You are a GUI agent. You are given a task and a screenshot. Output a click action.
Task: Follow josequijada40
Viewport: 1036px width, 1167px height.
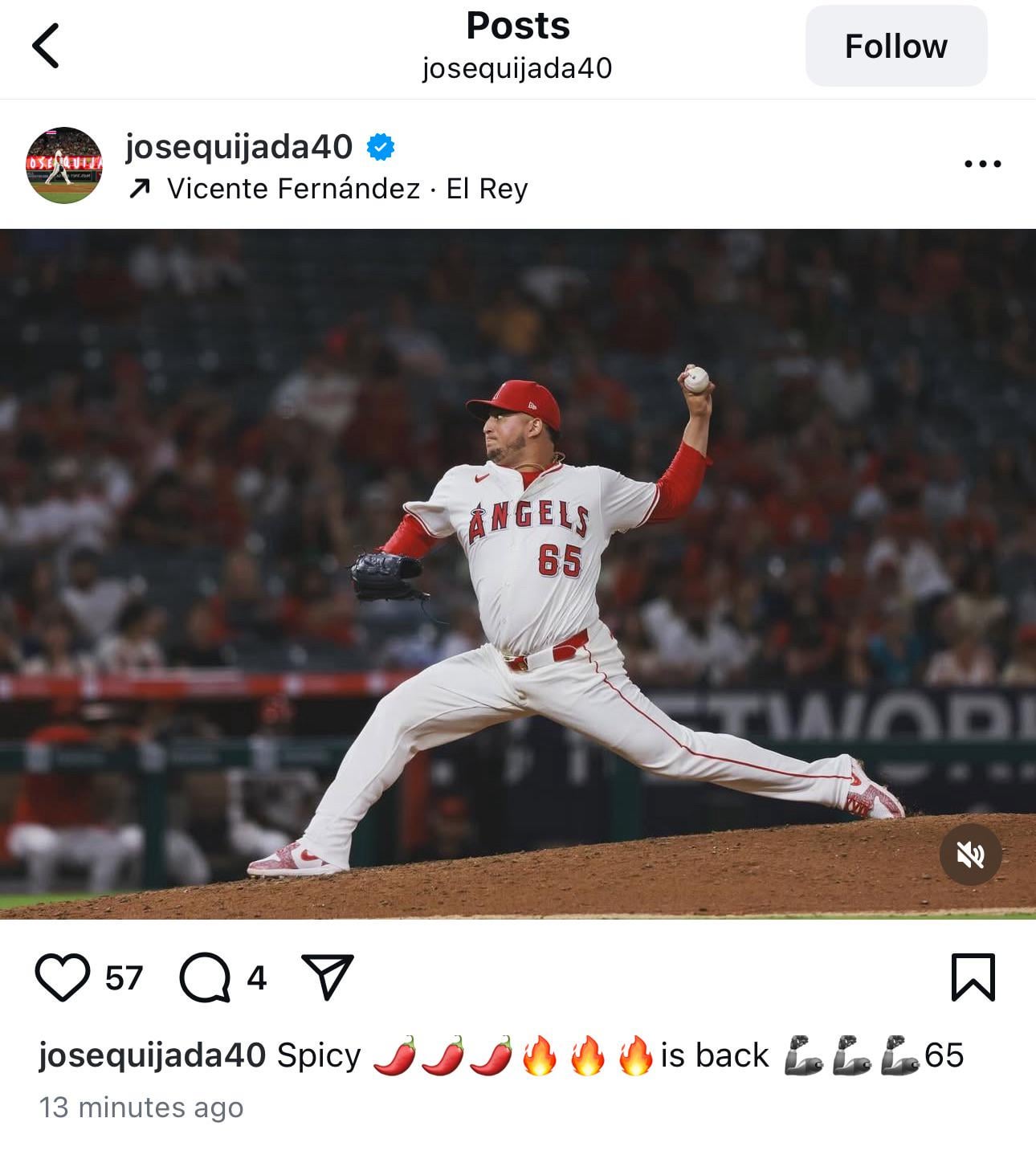(895, 46)
